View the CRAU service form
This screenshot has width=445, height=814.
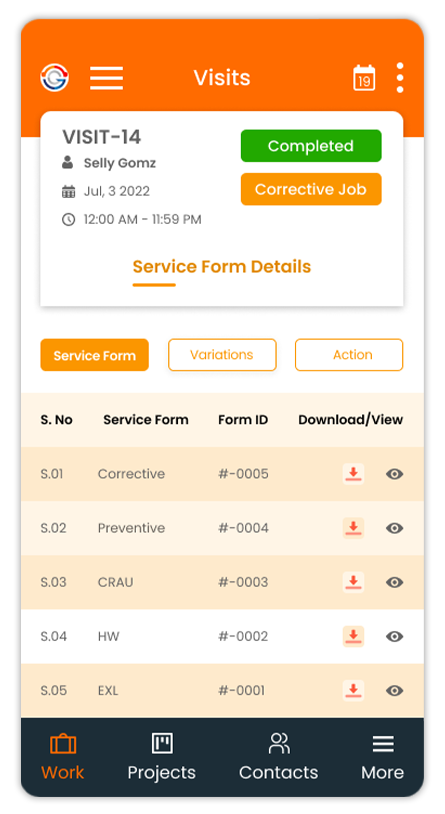(395, 582)
